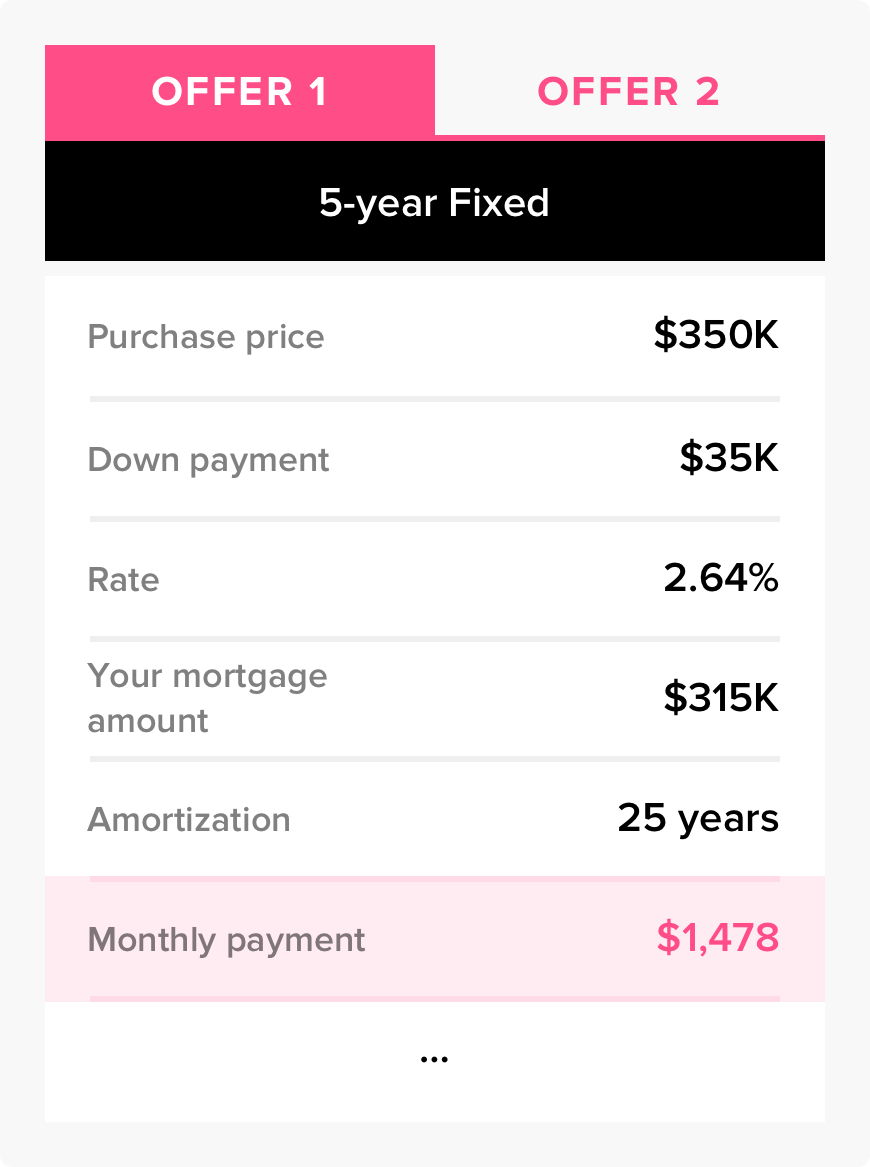Image resolution: width=870 pixels, height=1167 pixels.
Task: Click the black 5-year Fixed banner
Action: tap(434, 200)
